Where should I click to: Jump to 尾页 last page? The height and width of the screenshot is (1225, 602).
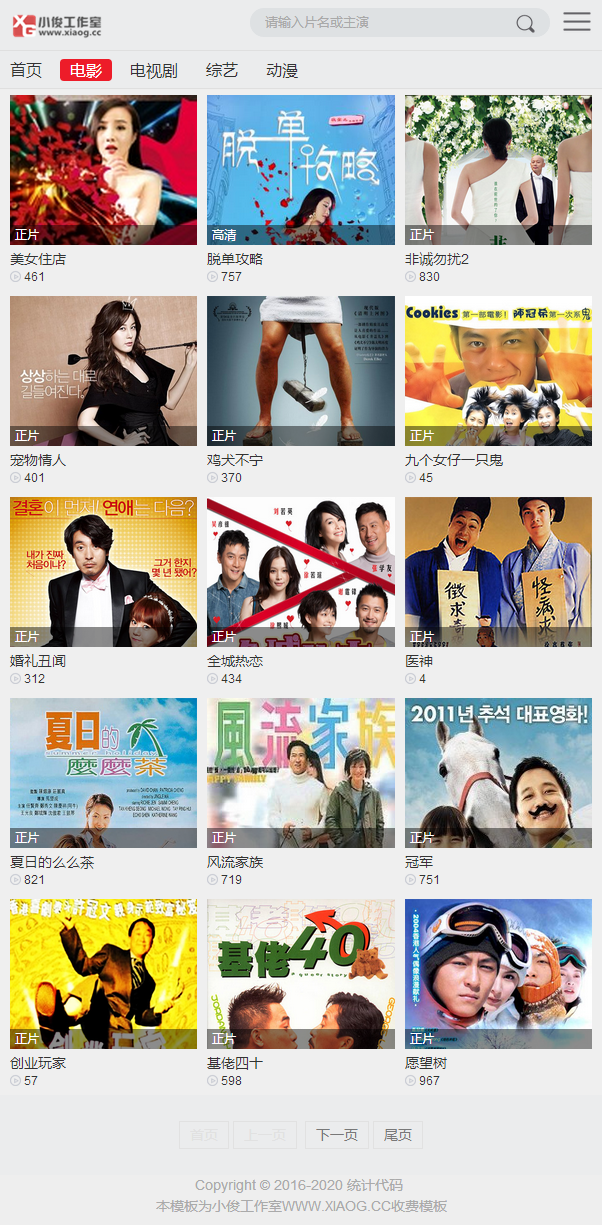click(x=398, y=1135)
